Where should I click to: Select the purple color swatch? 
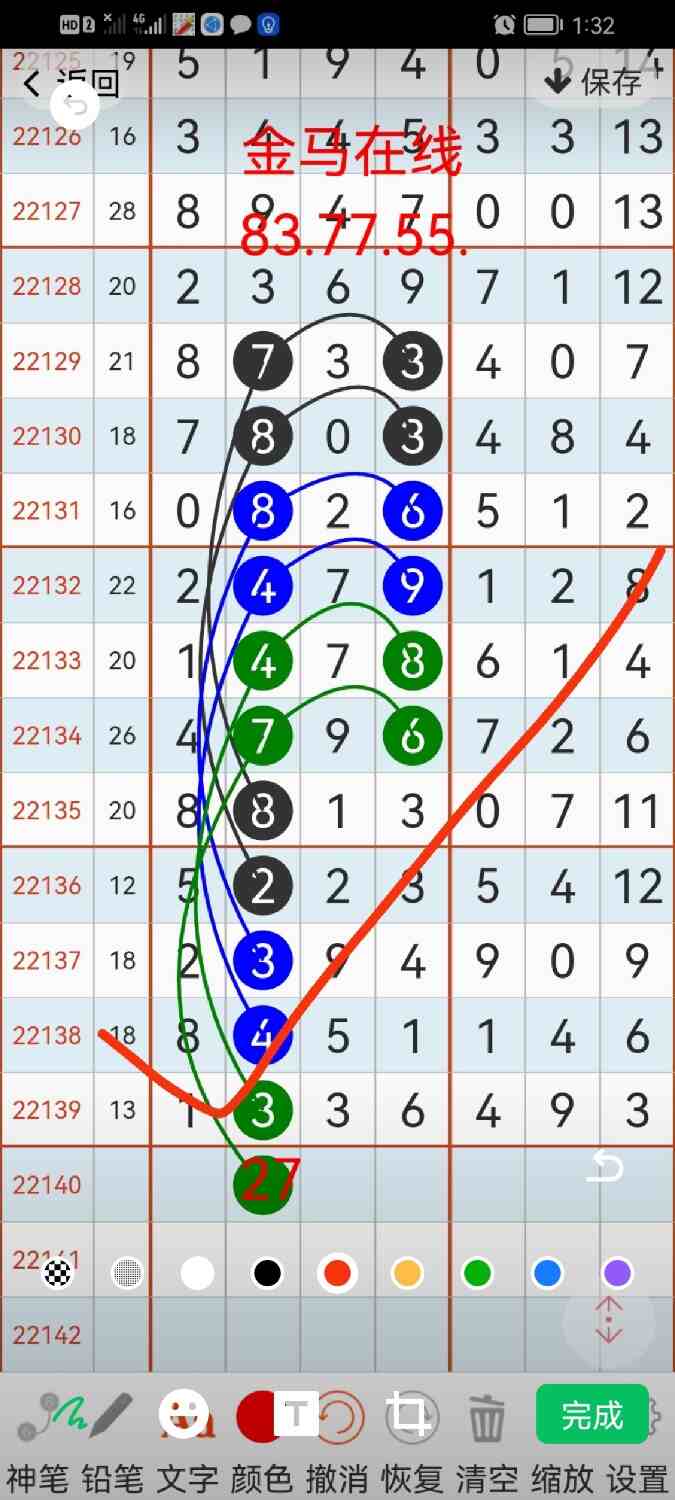click(617, 1273)
